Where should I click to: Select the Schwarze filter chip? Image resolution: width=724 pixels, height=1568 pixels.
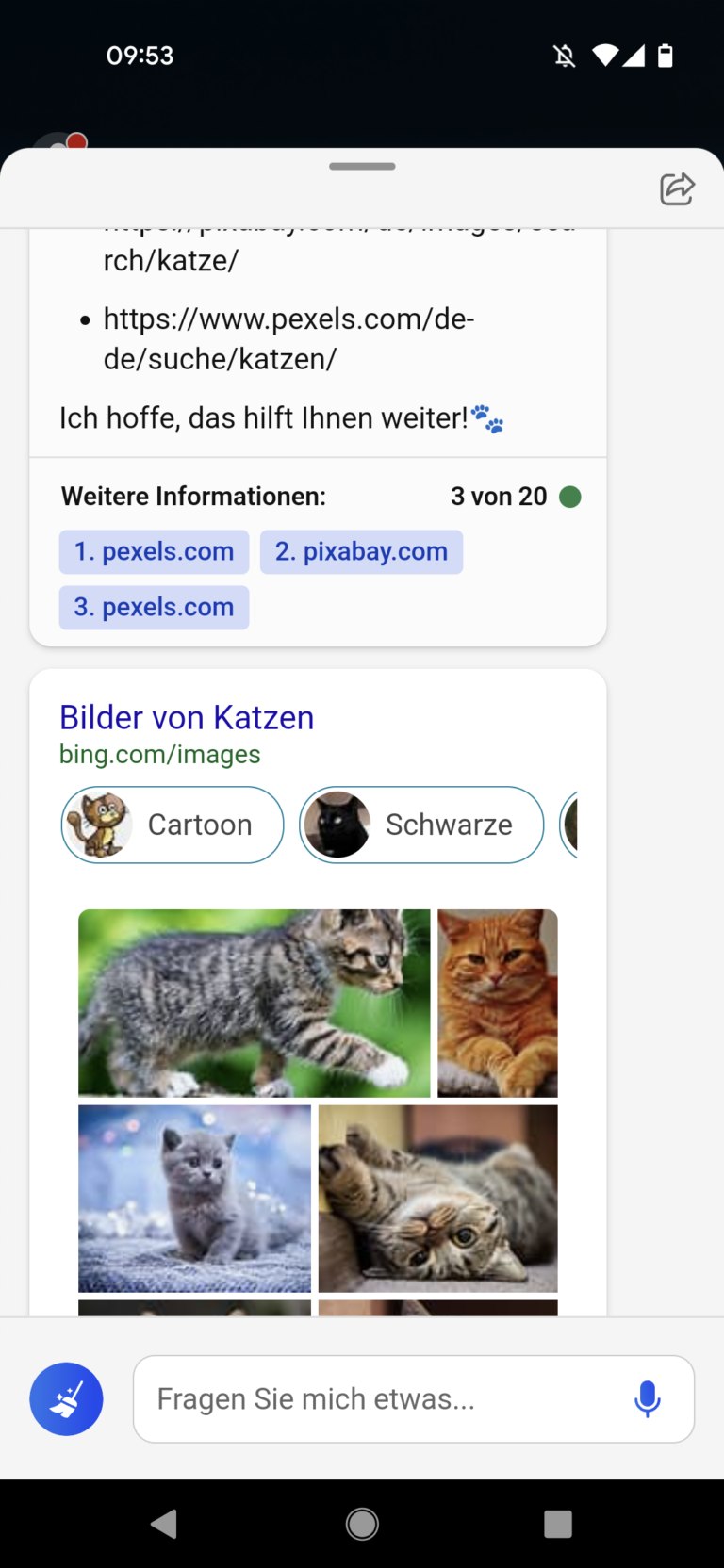[421, 825]
